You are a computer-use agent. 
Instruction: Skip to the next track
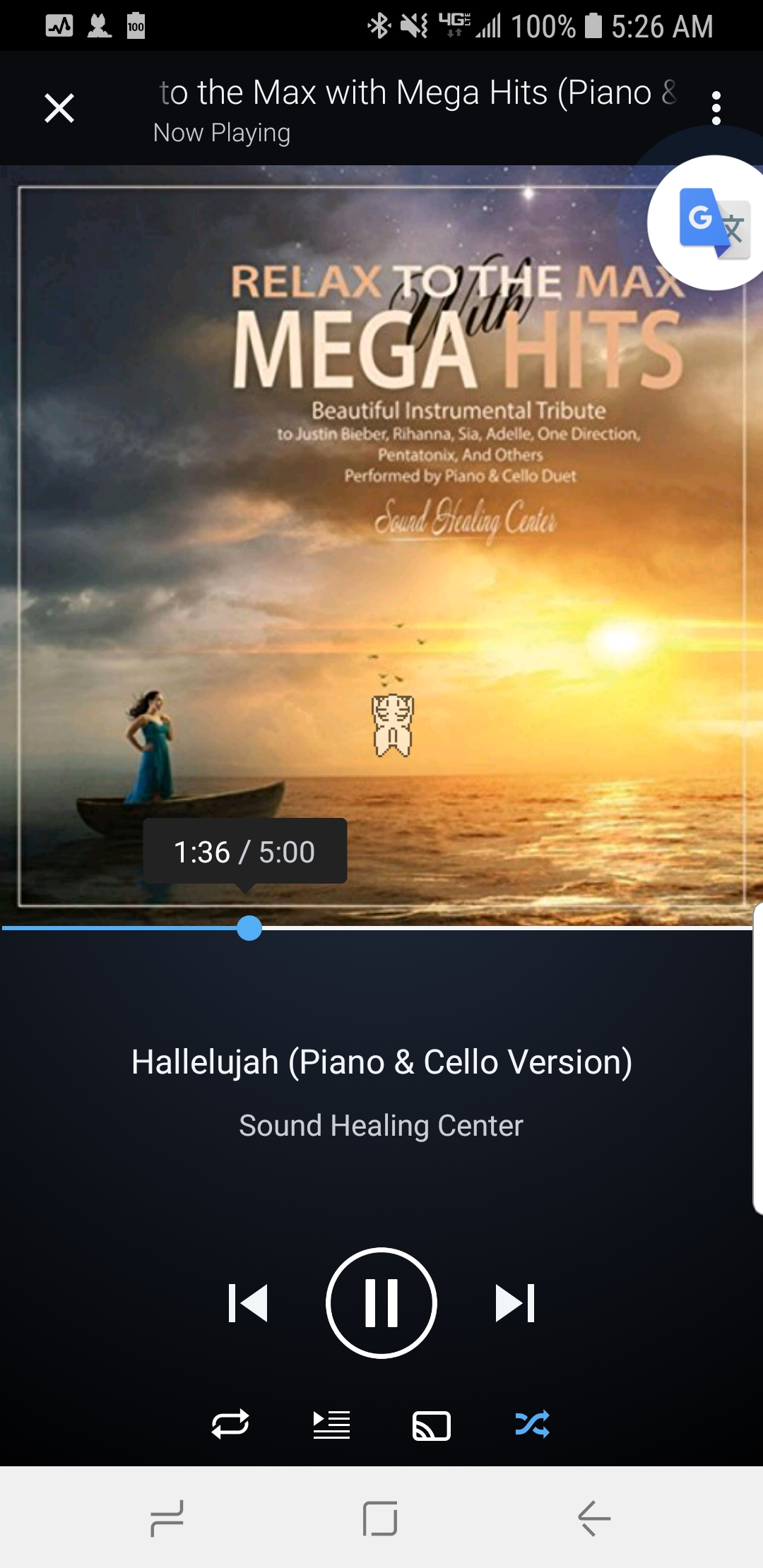[515, 1303]
